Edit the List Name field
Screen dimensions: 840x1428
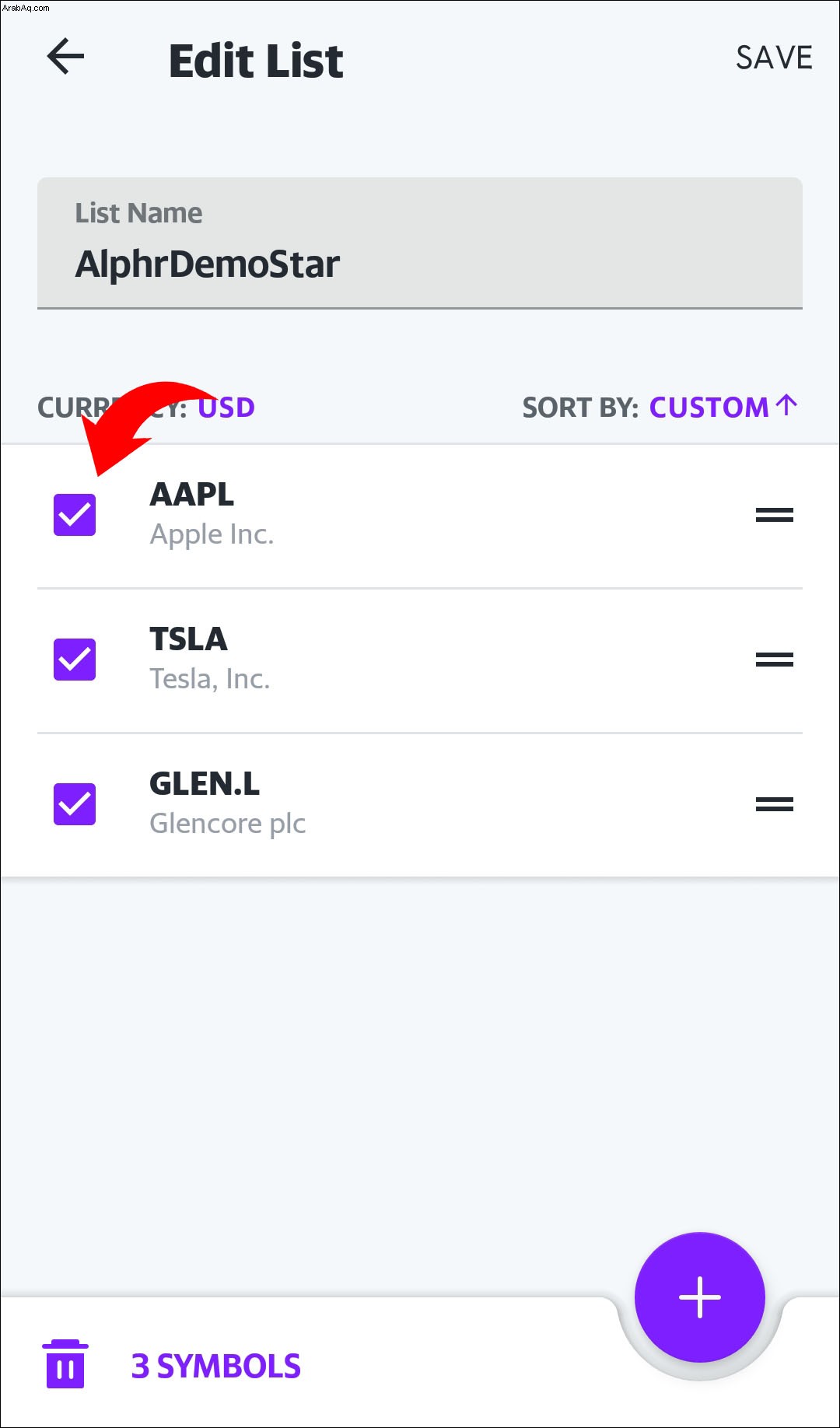point(420,243)
